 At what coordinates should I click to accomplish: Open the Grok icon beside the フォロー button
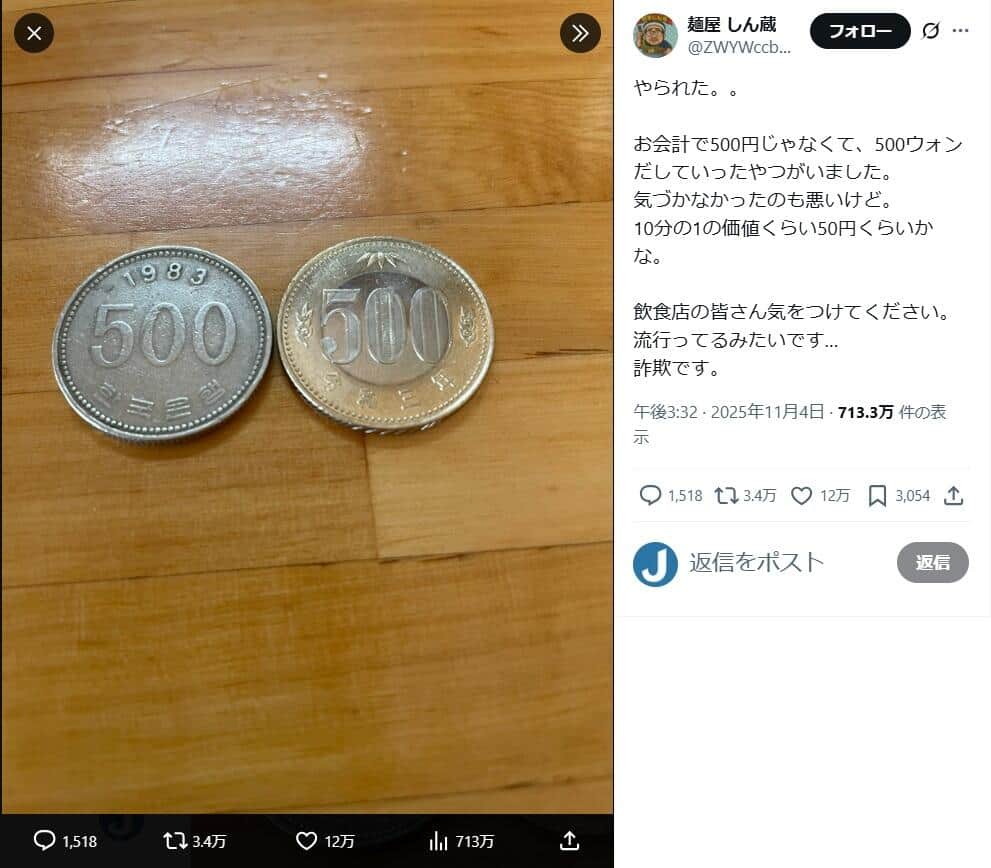[930, 31]
